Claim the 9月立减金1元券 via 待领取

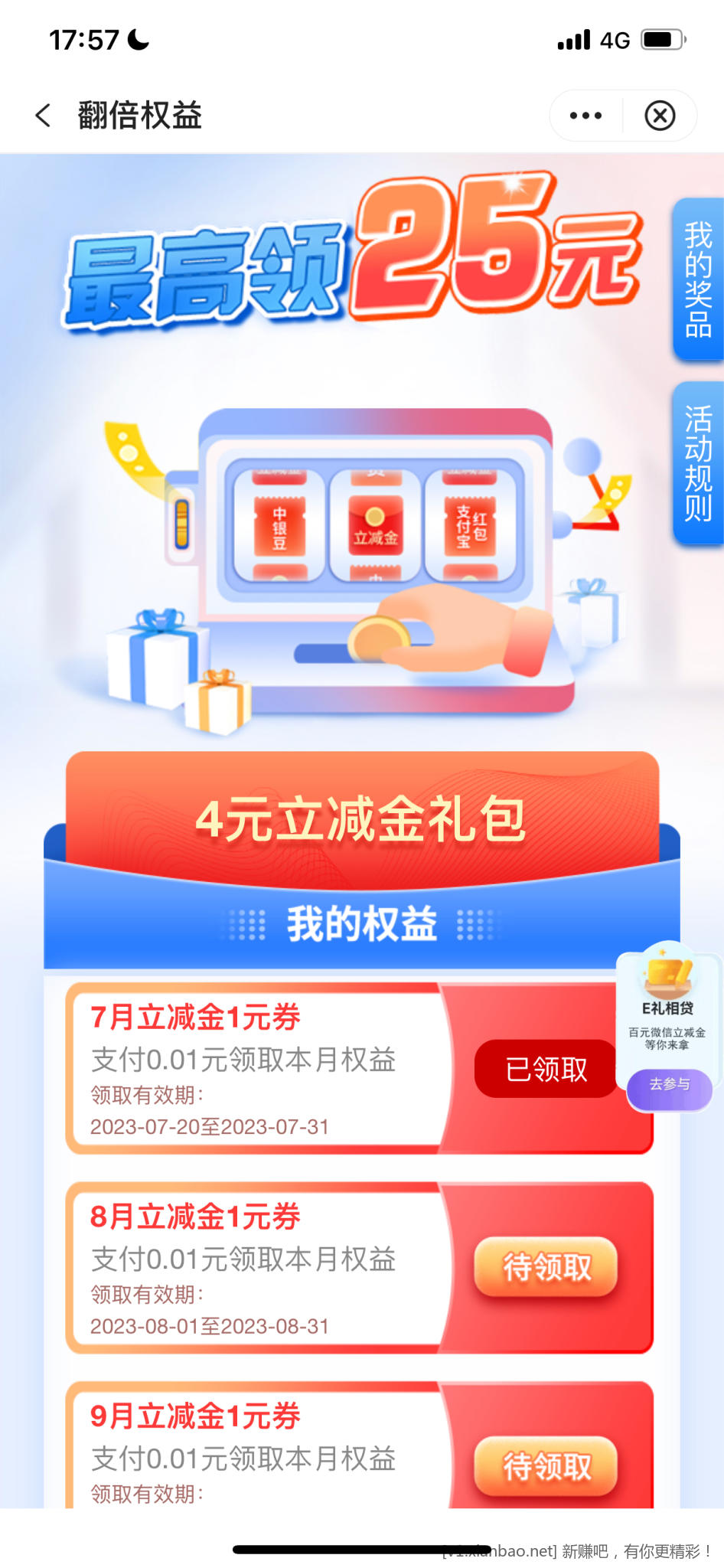pyautogui.click(x=546, y=1466)
